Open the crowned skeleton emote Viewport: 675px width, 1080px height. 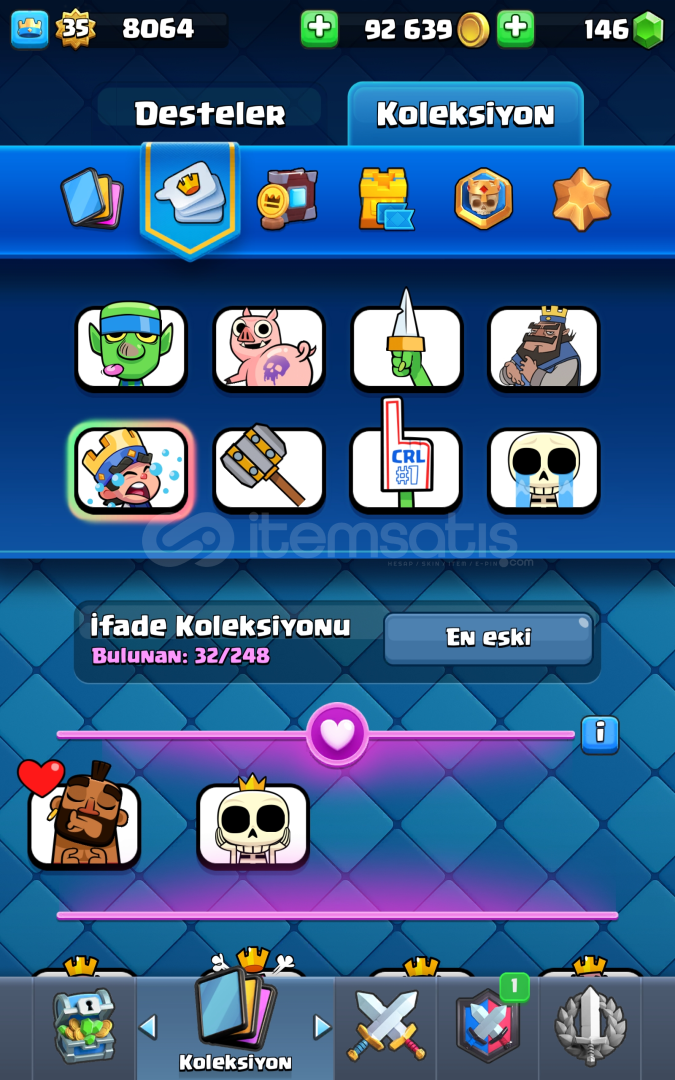coord(253,825)
